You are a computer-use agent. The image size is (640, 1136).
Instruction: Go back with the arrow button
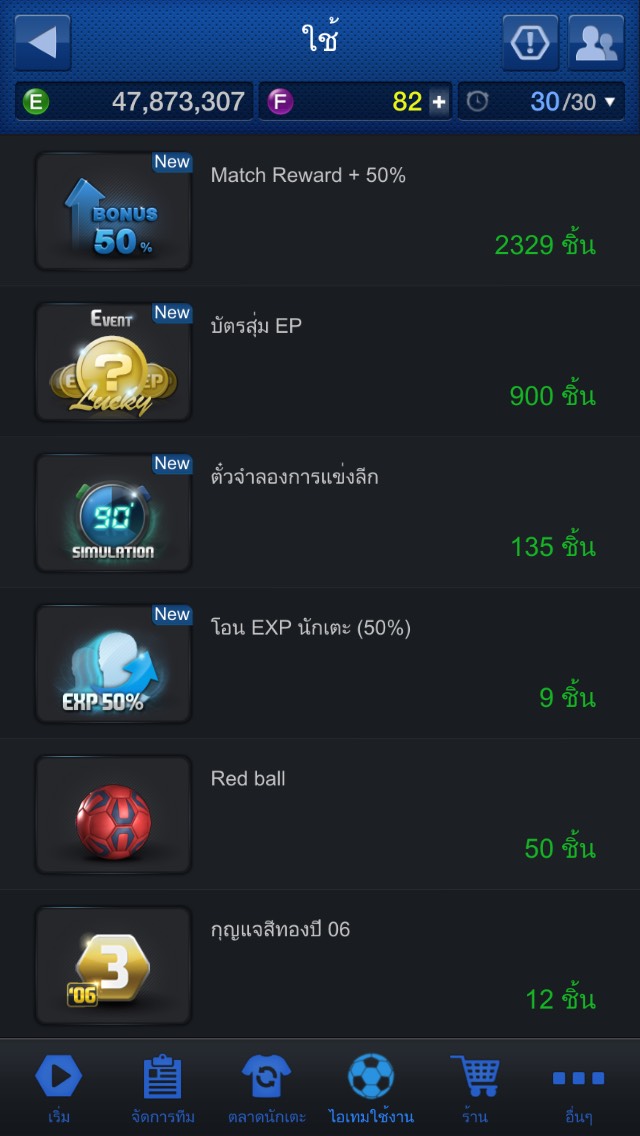(x=43, y=42)
